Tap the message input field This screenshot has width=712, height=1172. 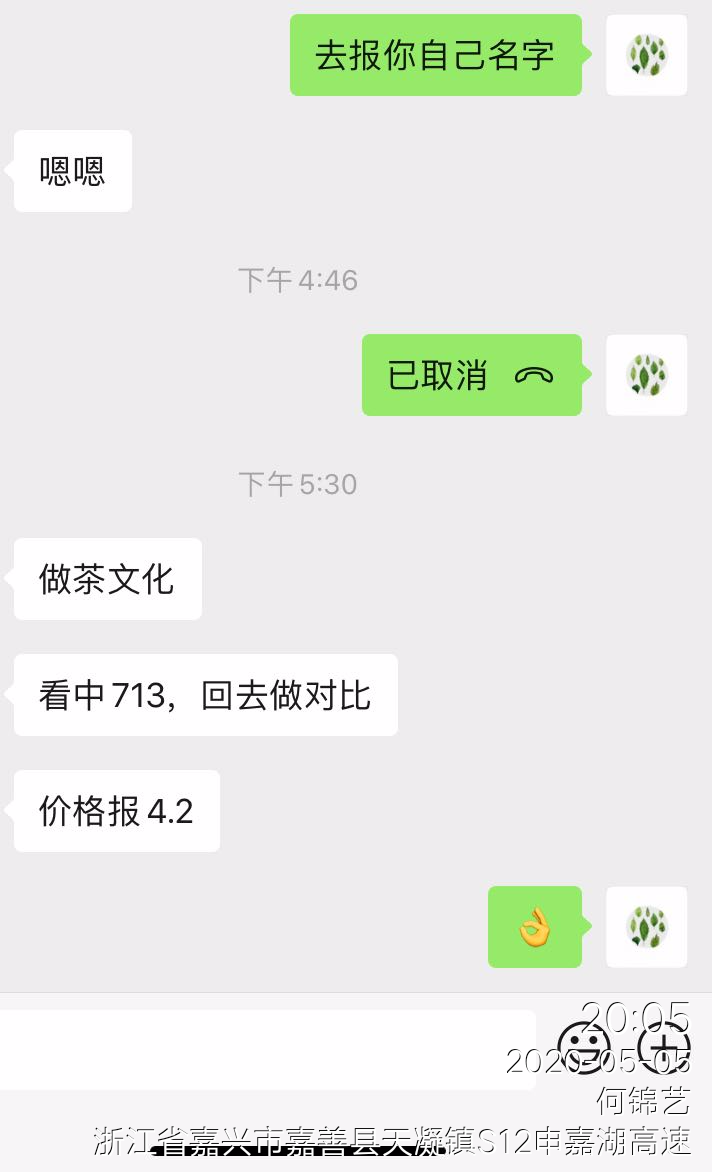coord(266,1049)
